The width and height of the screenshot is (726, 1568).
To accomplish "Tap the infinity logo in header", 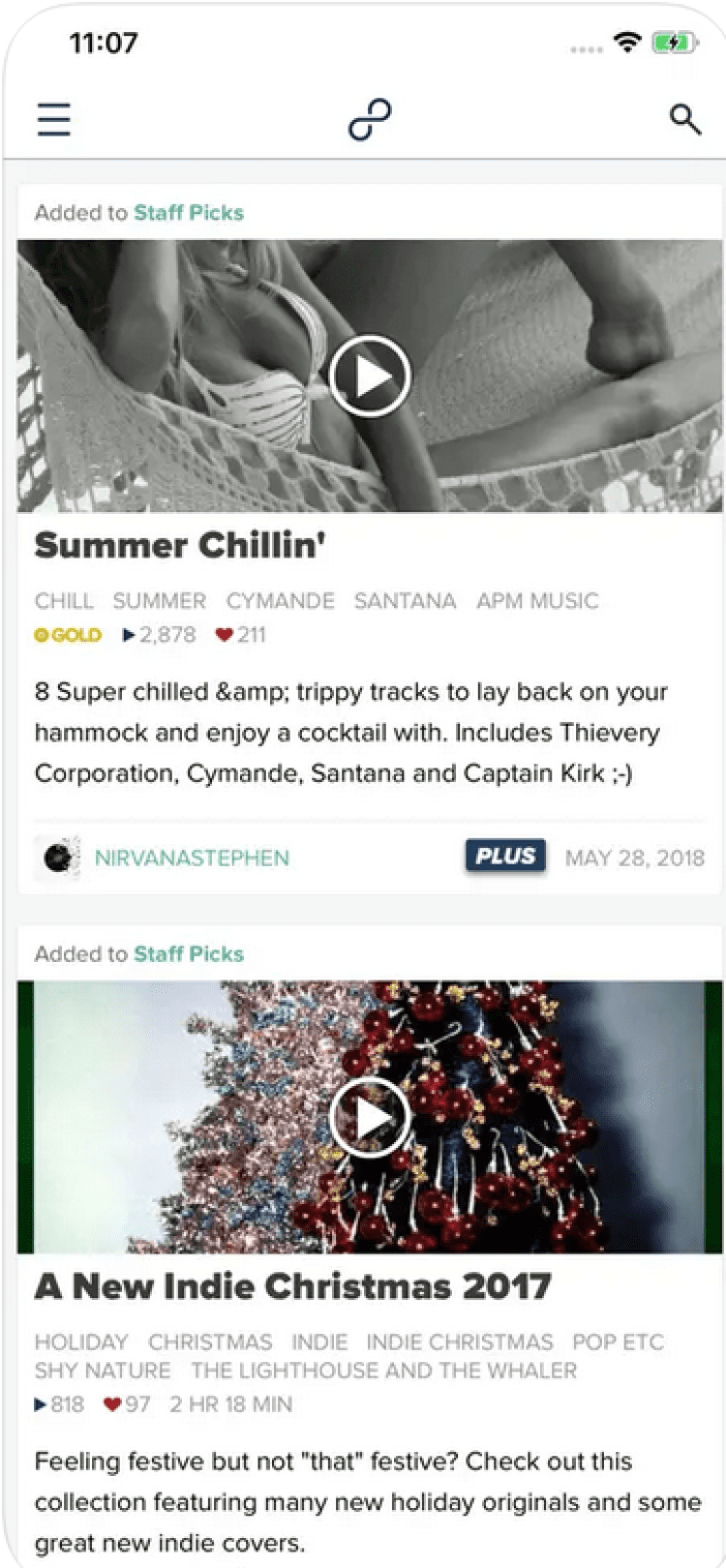I will (x=370, y=120).
